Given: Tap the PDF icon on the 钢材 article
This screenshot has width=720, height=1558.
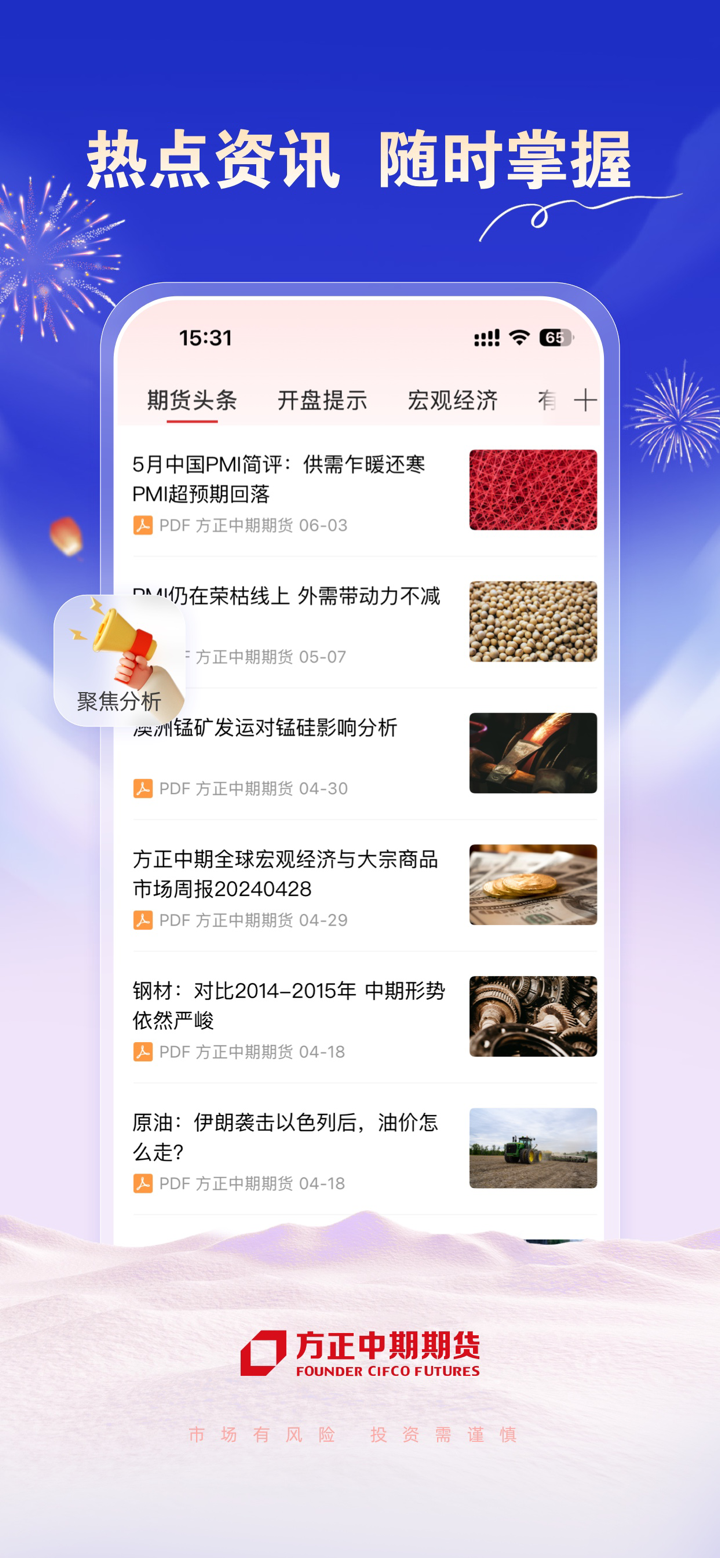Looking at the screenshot, I should click(x=143, y=1051).
